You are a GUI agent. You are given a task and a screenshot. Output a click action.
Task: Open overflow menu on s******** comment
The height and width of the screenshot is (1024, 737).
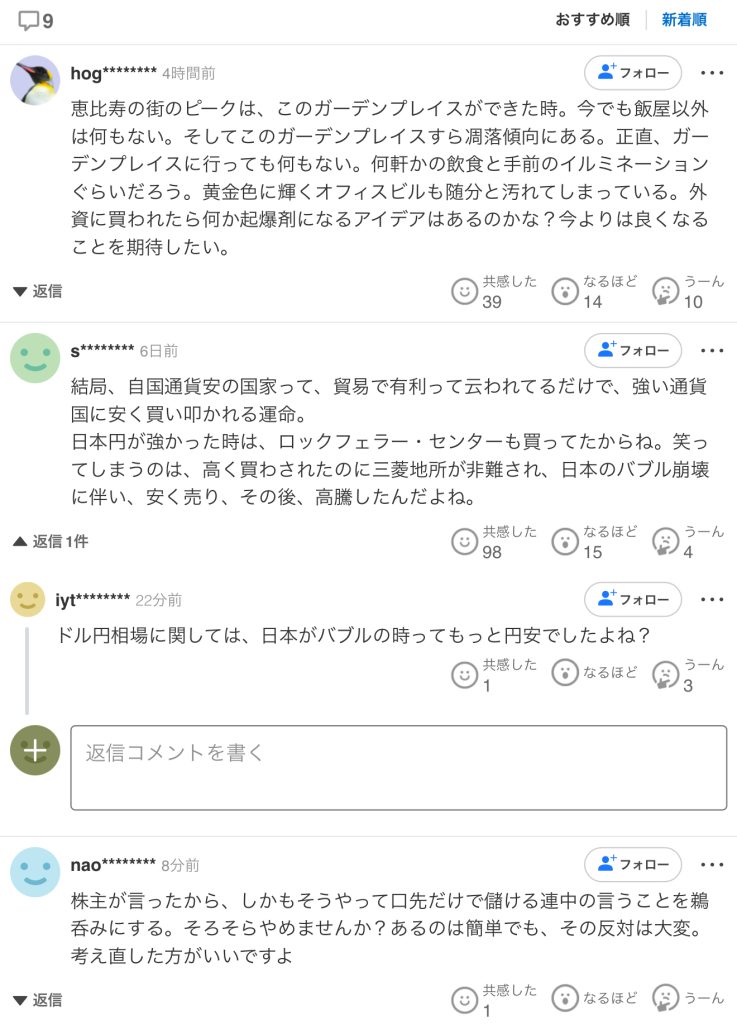tap(712, 350)
